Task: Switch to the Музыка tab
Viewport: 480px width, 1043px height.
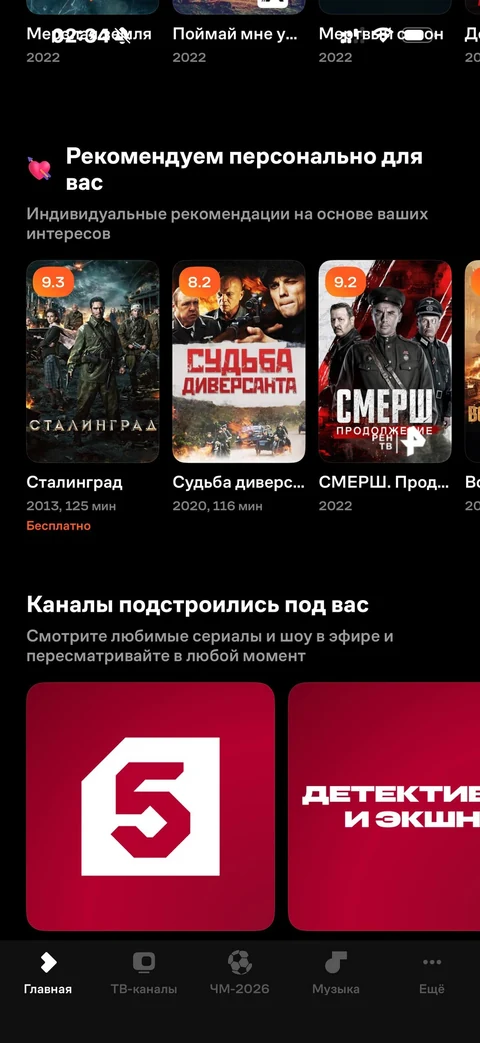Action: pos(336,972)
